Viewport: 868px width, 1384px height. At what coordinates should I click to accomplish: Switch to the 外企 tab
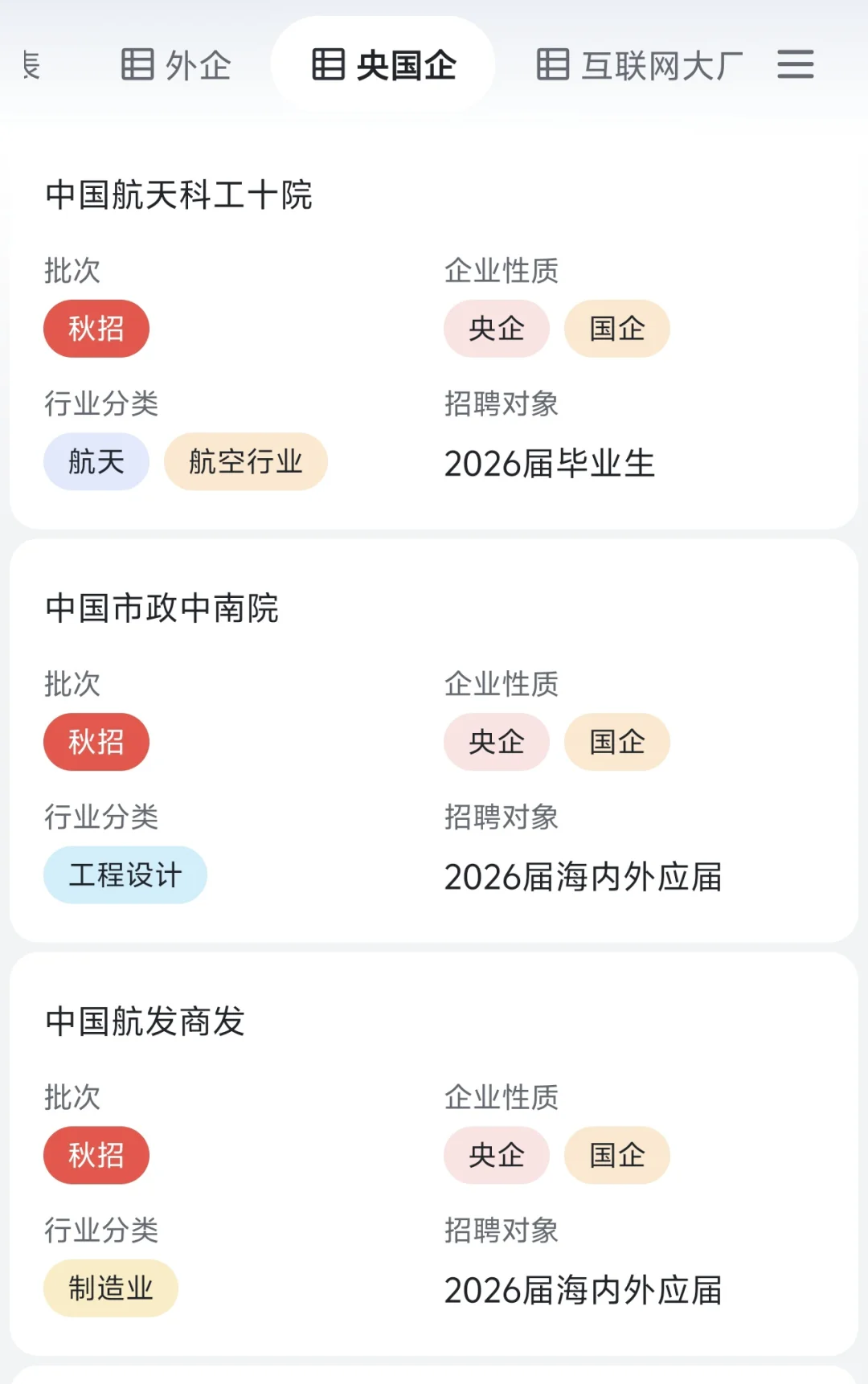tap(175, 65)
